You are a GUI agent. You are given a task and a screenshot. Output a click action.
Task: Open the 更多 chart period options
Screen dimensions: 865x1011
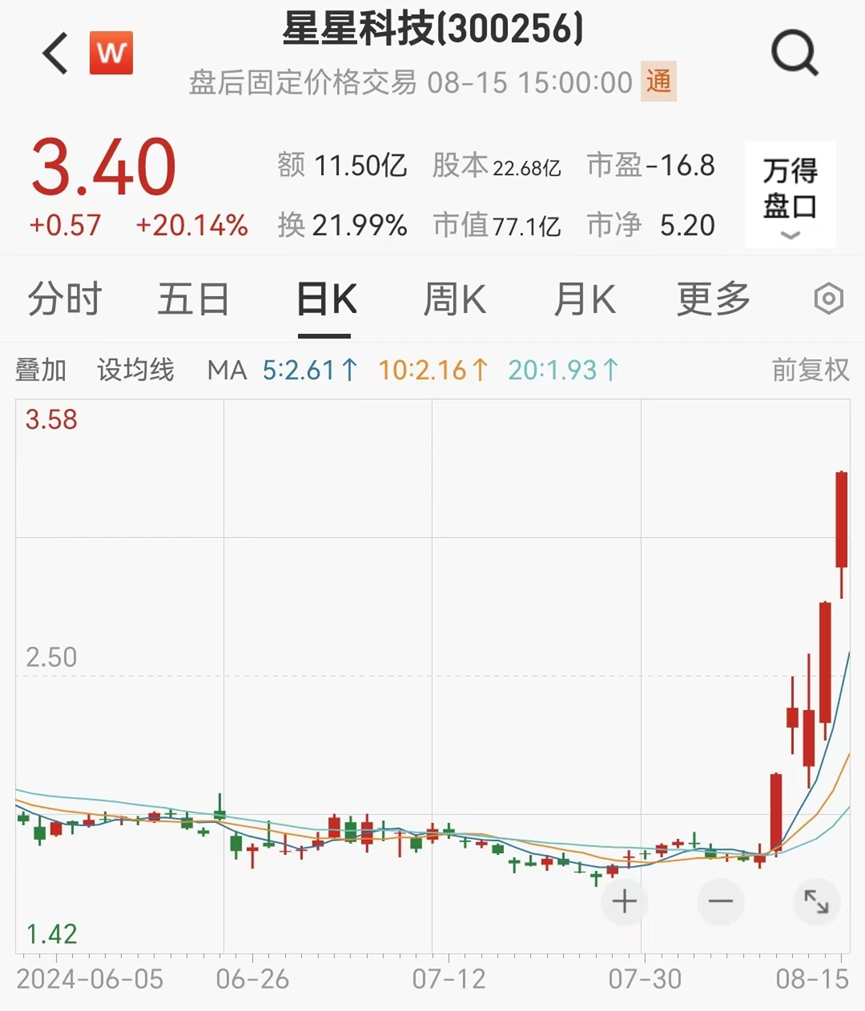(713, 298)
